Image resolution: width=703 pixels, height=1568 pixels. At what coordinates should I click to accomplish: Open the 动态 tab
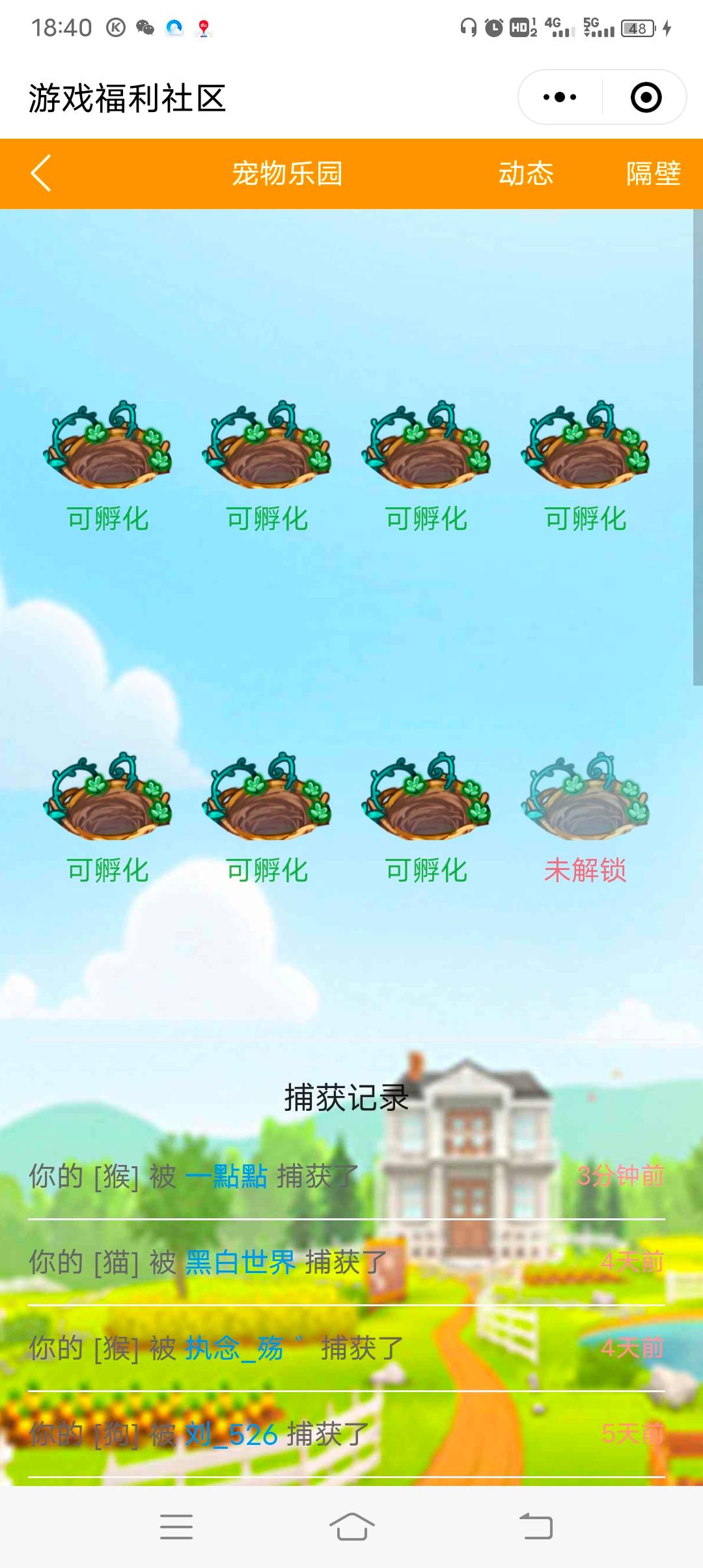(x=526, y=173)
